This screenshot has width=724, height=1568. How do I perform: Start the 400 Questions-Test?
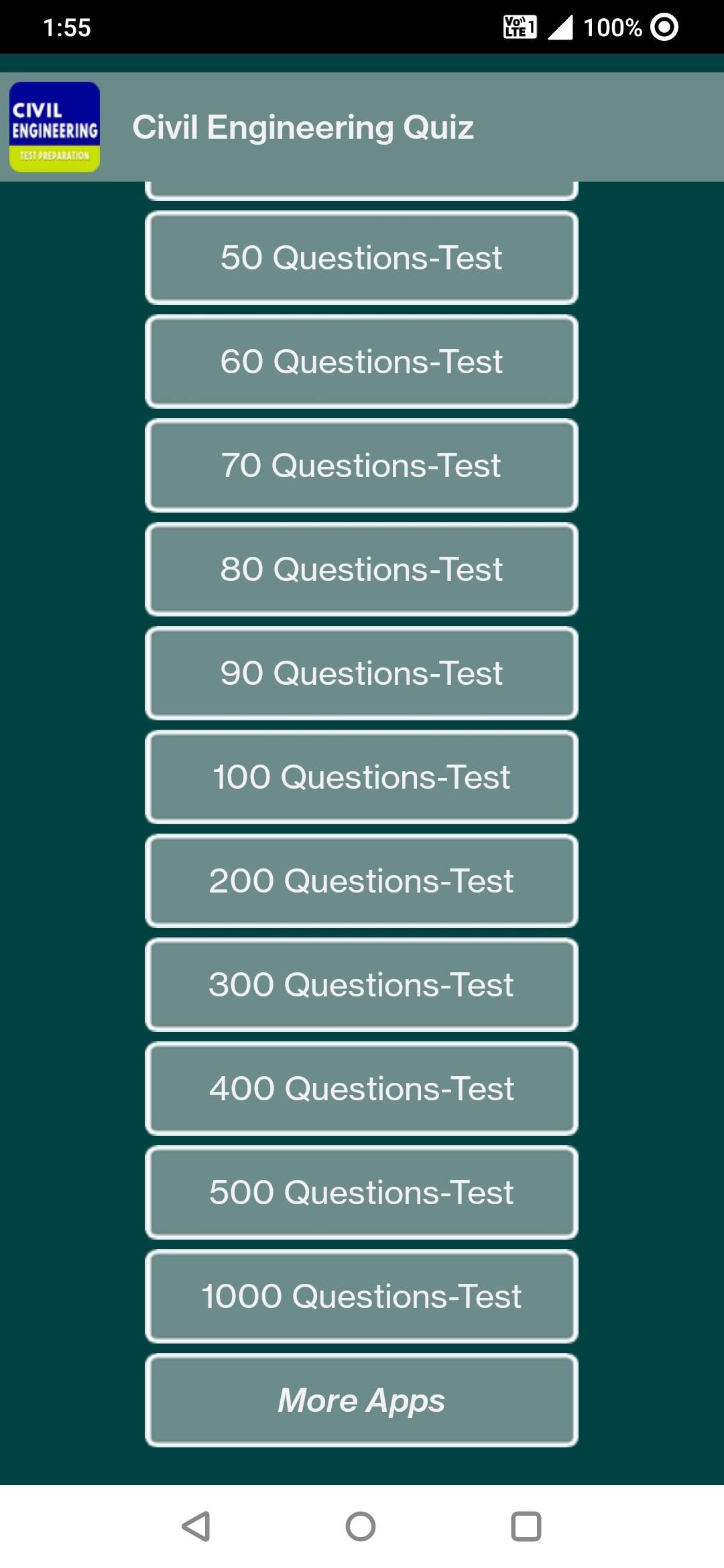tap(361, 1089)
